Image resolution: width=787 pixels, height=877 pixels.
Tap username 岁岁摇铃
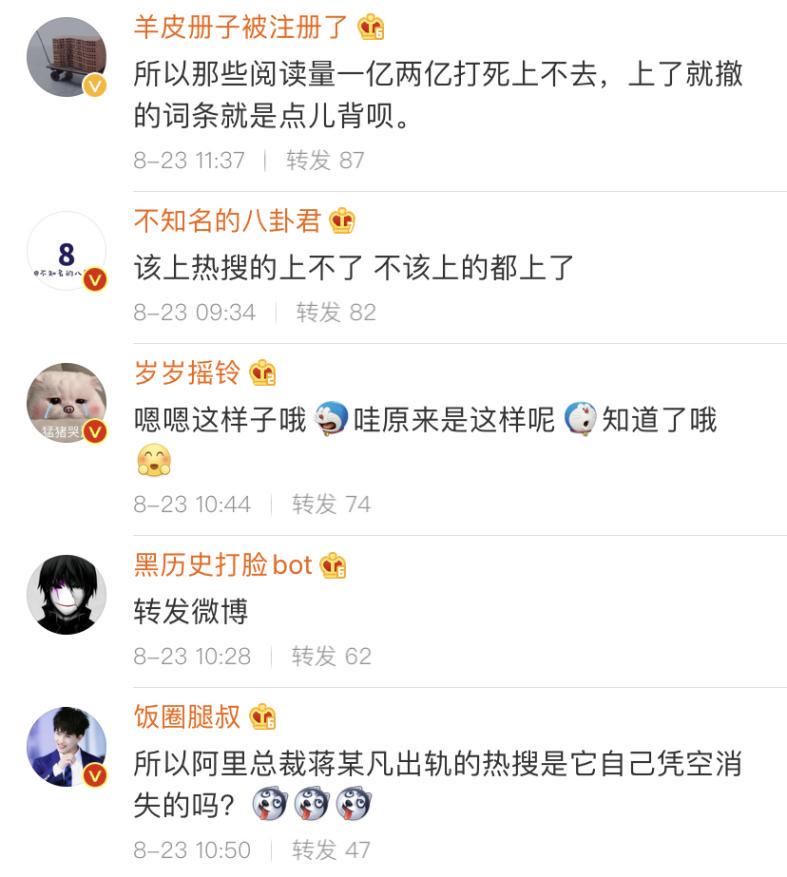pos(187,373)
